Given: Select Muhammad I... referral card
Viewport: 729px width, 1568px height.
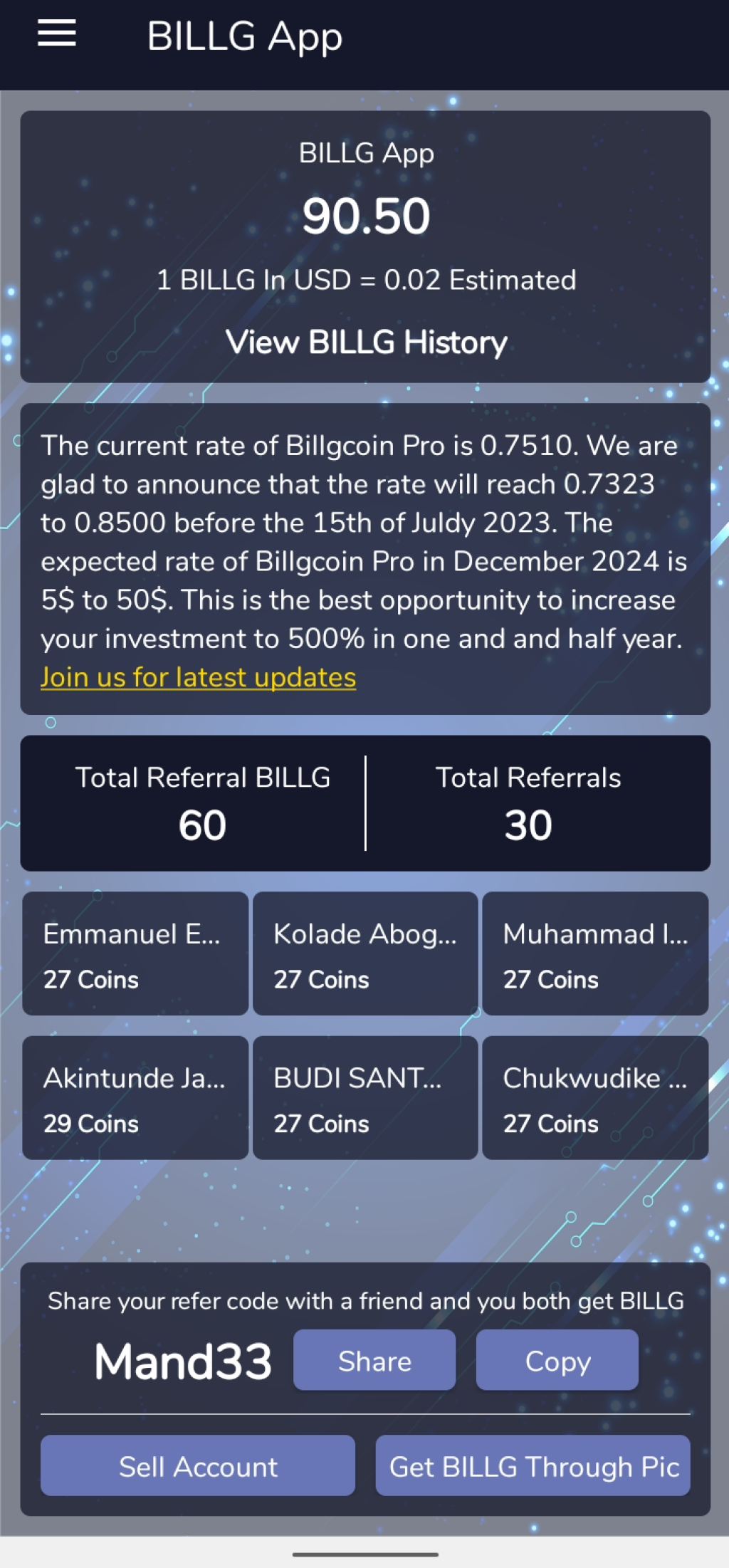Looking at the screenshot, I should pyautogui.click(x=595, y=953).
